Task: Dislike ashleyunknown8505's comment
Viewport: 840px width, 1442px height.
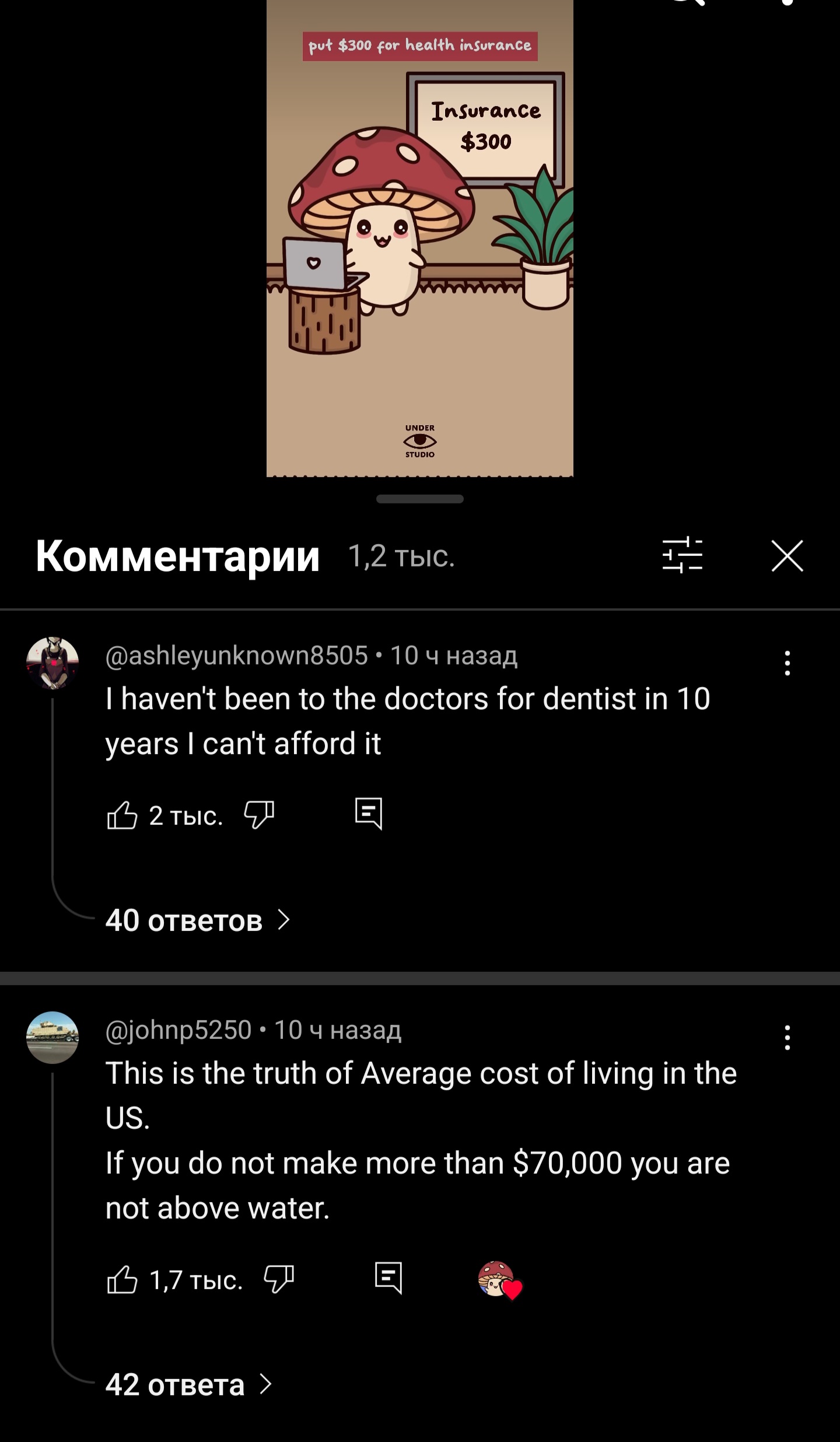Action: tap(259, 815)
